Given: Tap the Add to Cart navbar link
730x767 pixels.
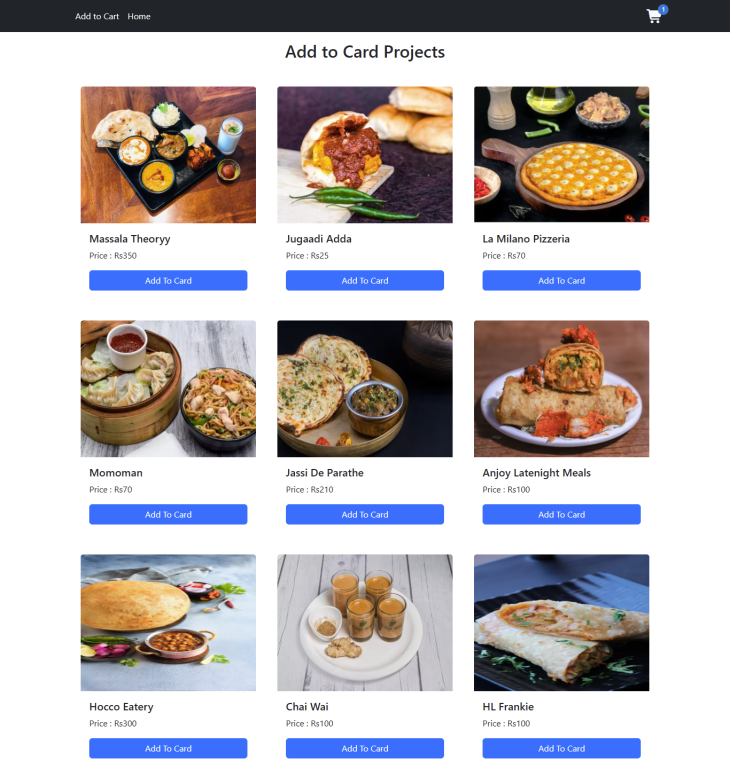Looking at the screenshot, I should point(97,16).
